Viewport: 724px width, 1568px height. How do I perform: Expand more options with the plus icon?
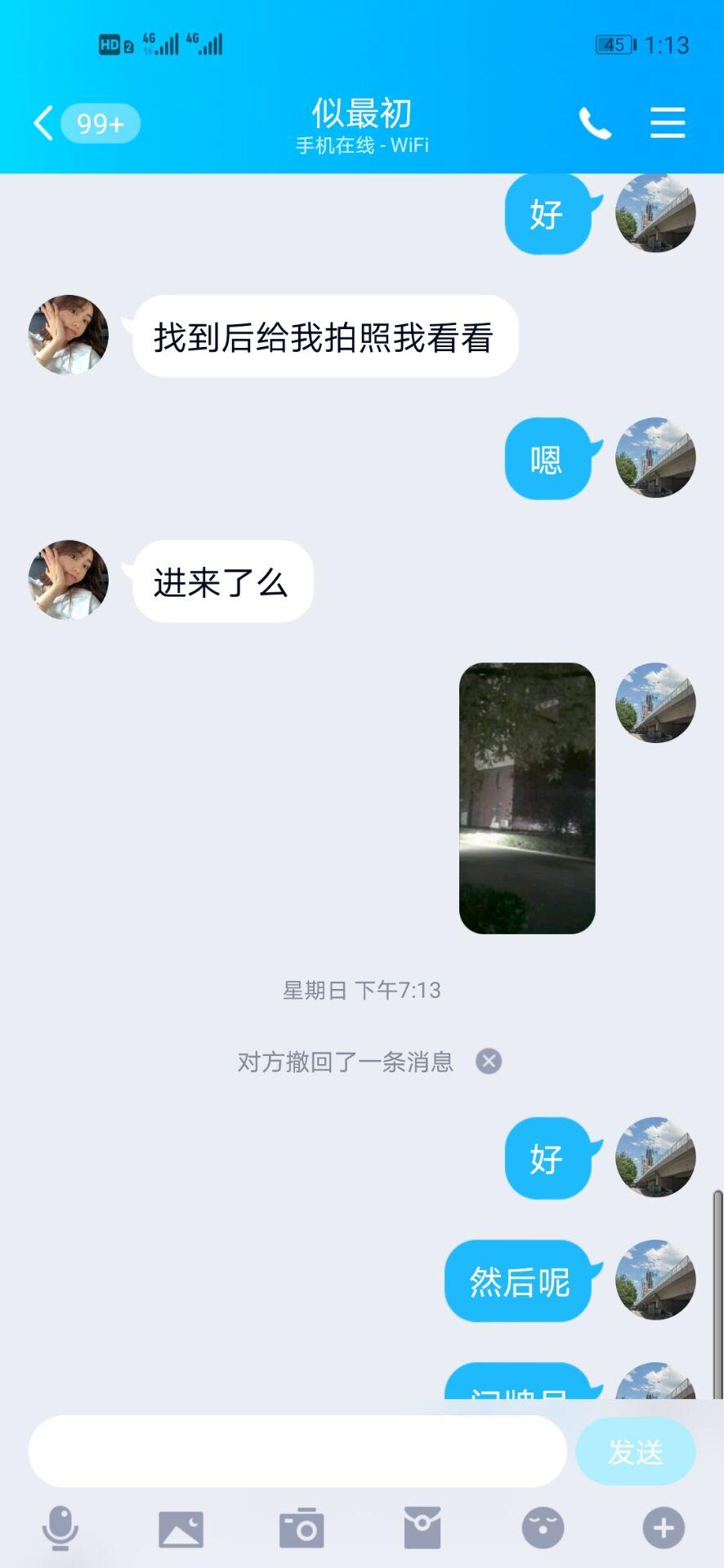(x=664, y=1528)
